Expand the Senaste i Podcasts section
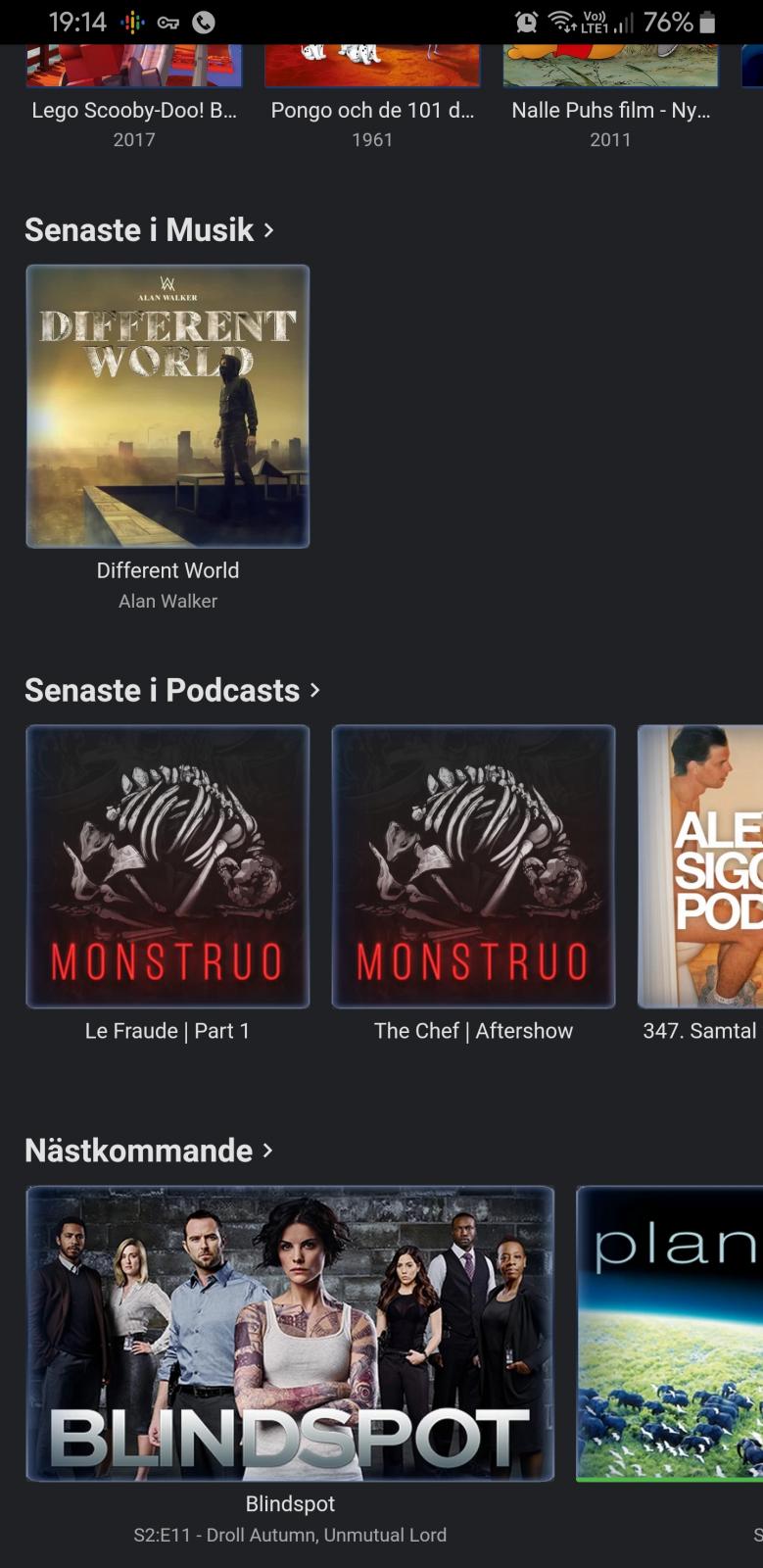This screenshot has width=763, height=1568. [x=172, y=691]
